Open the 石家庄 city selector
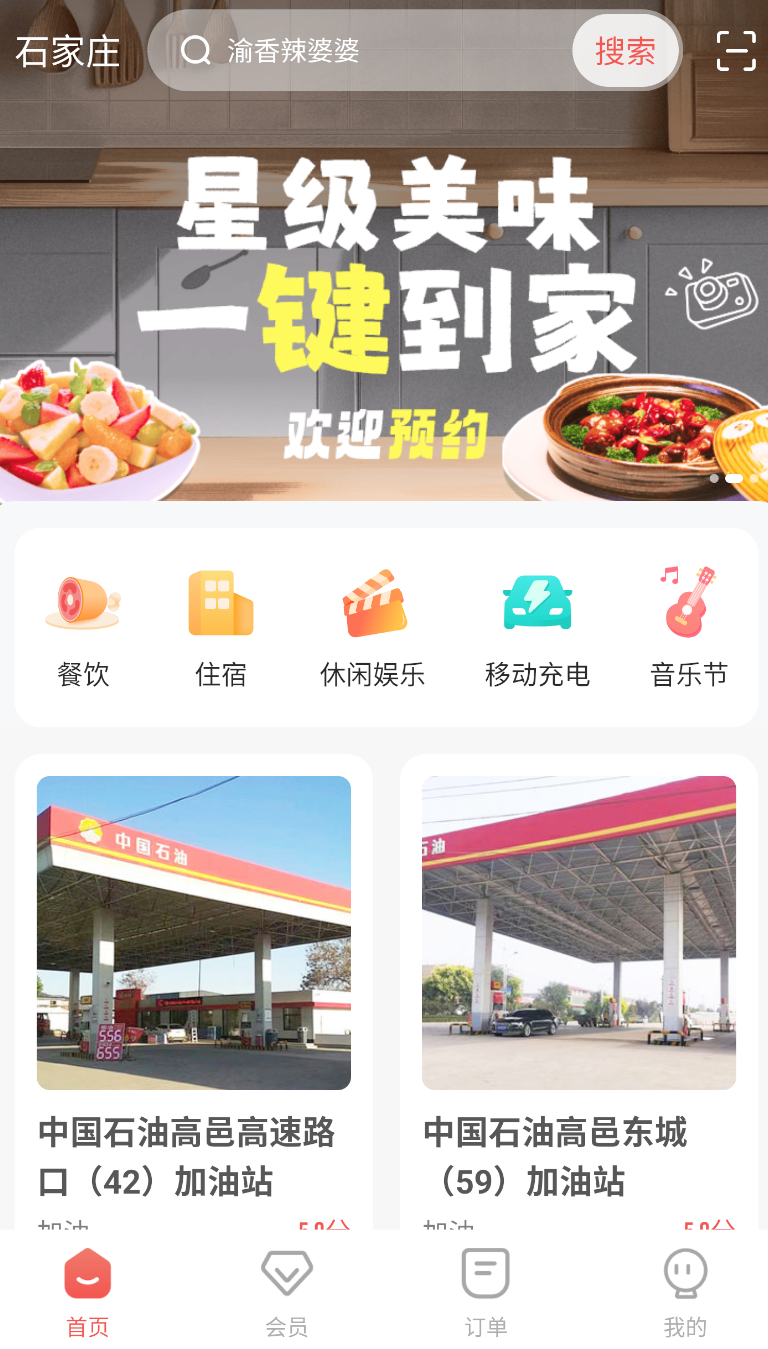This screenshot has height=1349, width=768. (x=68, y=51)
